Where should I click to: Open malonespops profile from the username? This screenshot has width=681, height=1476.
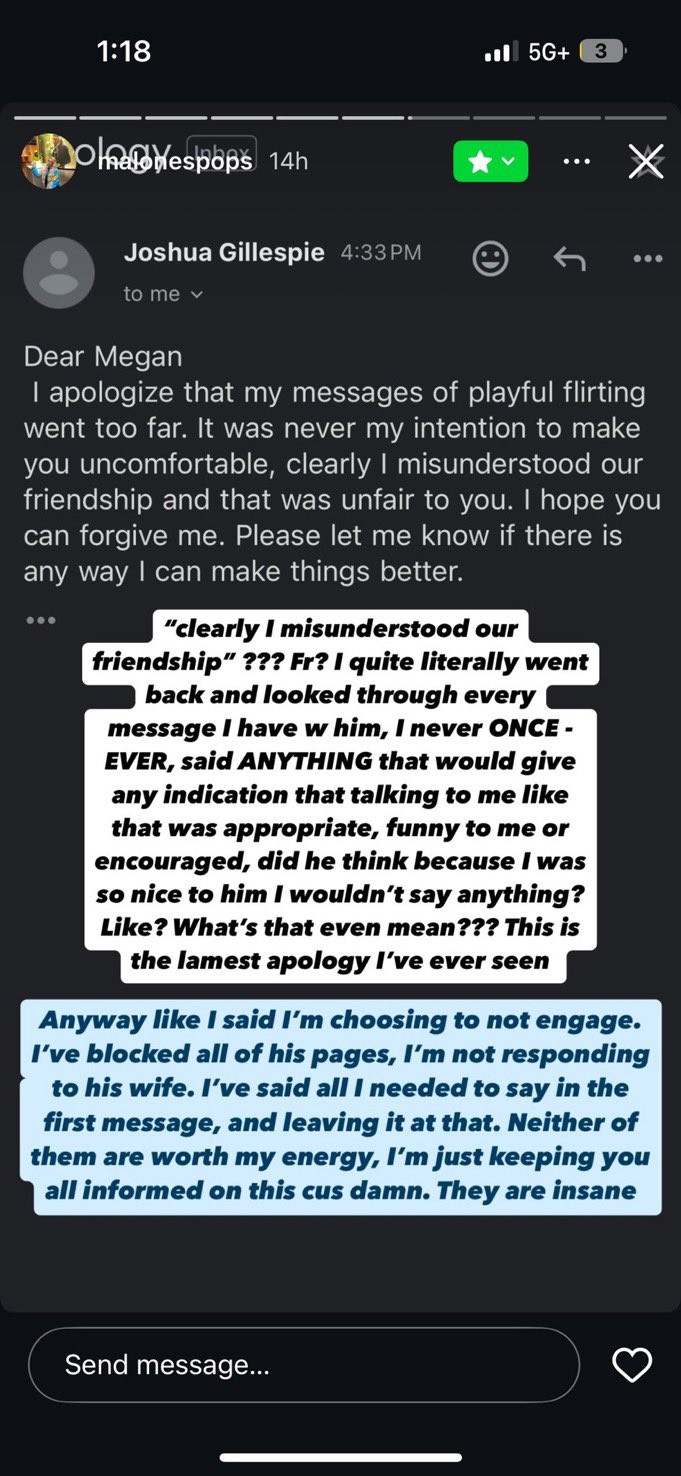[x=176, y=161]
